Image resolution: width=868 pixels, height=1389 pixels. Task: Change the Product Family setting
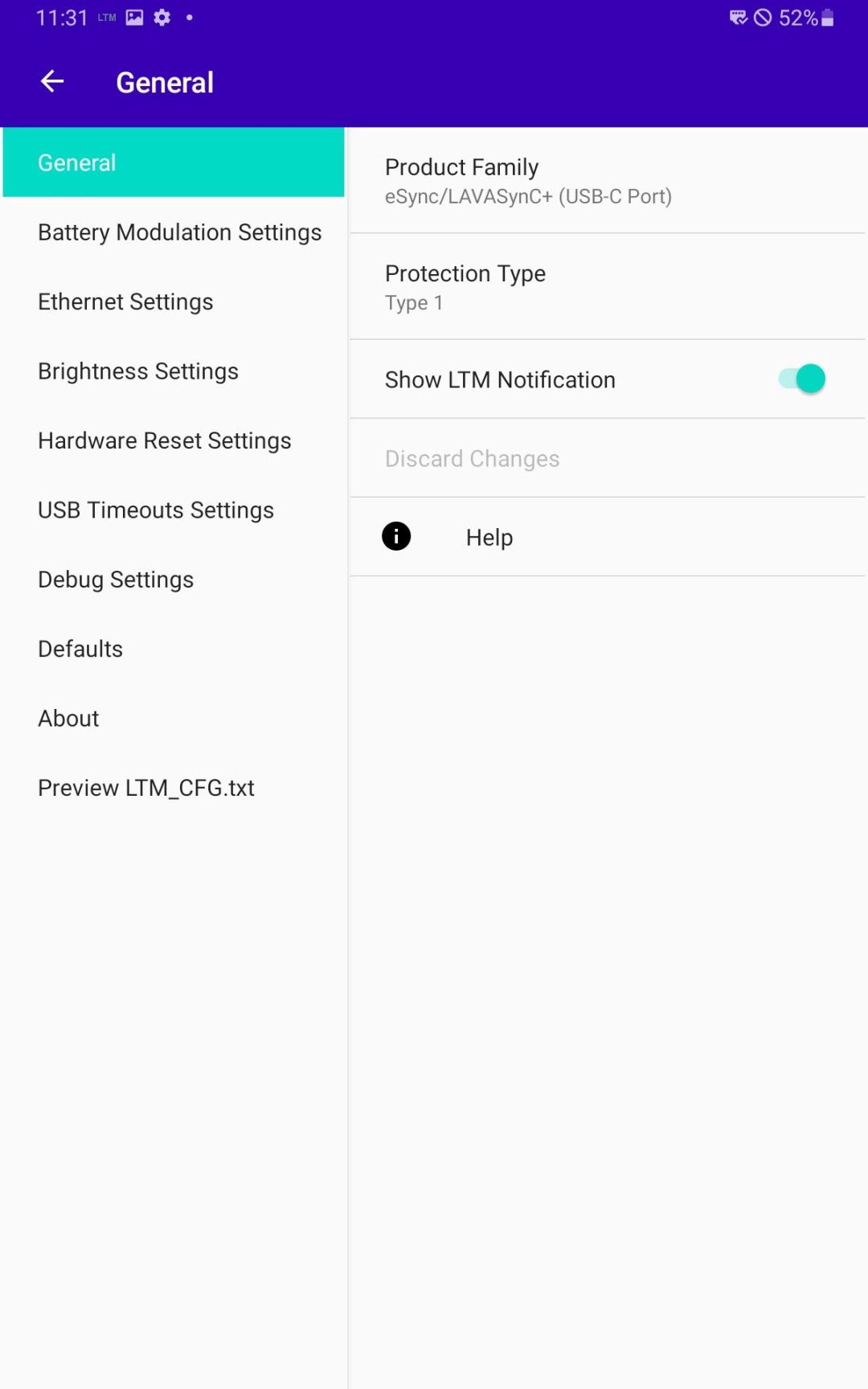pyautogui.click(x=608, y=181)
